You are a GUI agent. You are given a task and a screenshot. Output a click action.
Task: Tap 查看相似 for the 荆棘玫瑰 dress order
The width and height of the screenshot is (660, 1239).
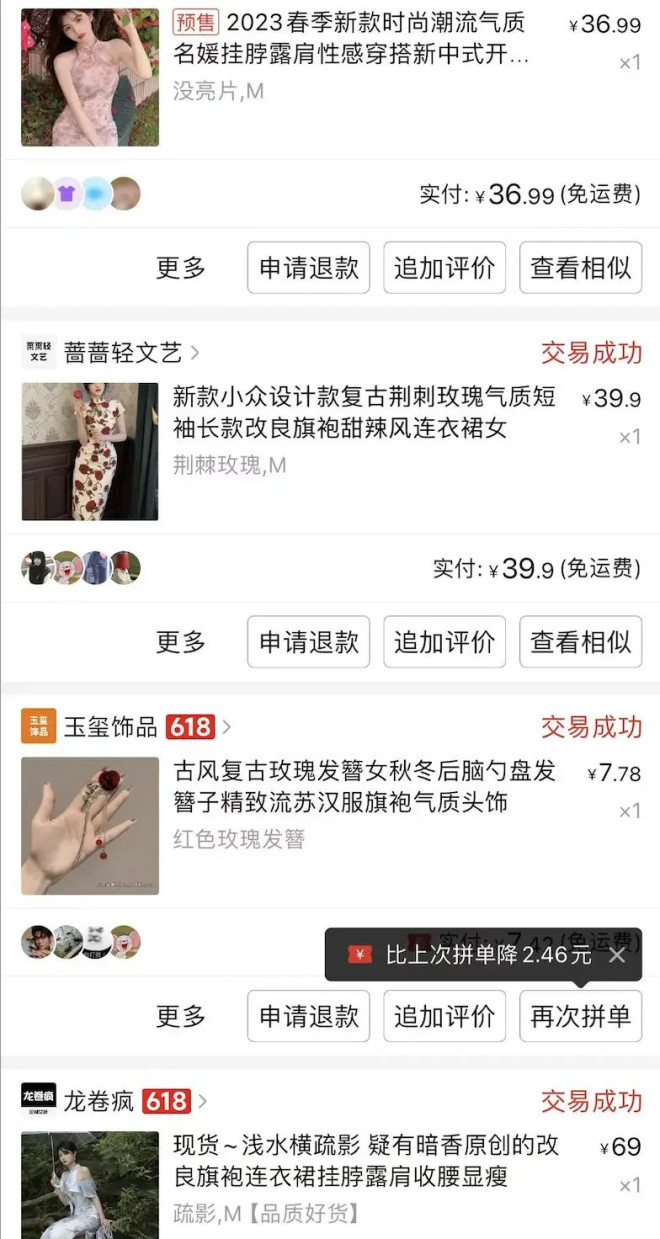(580, 642)
